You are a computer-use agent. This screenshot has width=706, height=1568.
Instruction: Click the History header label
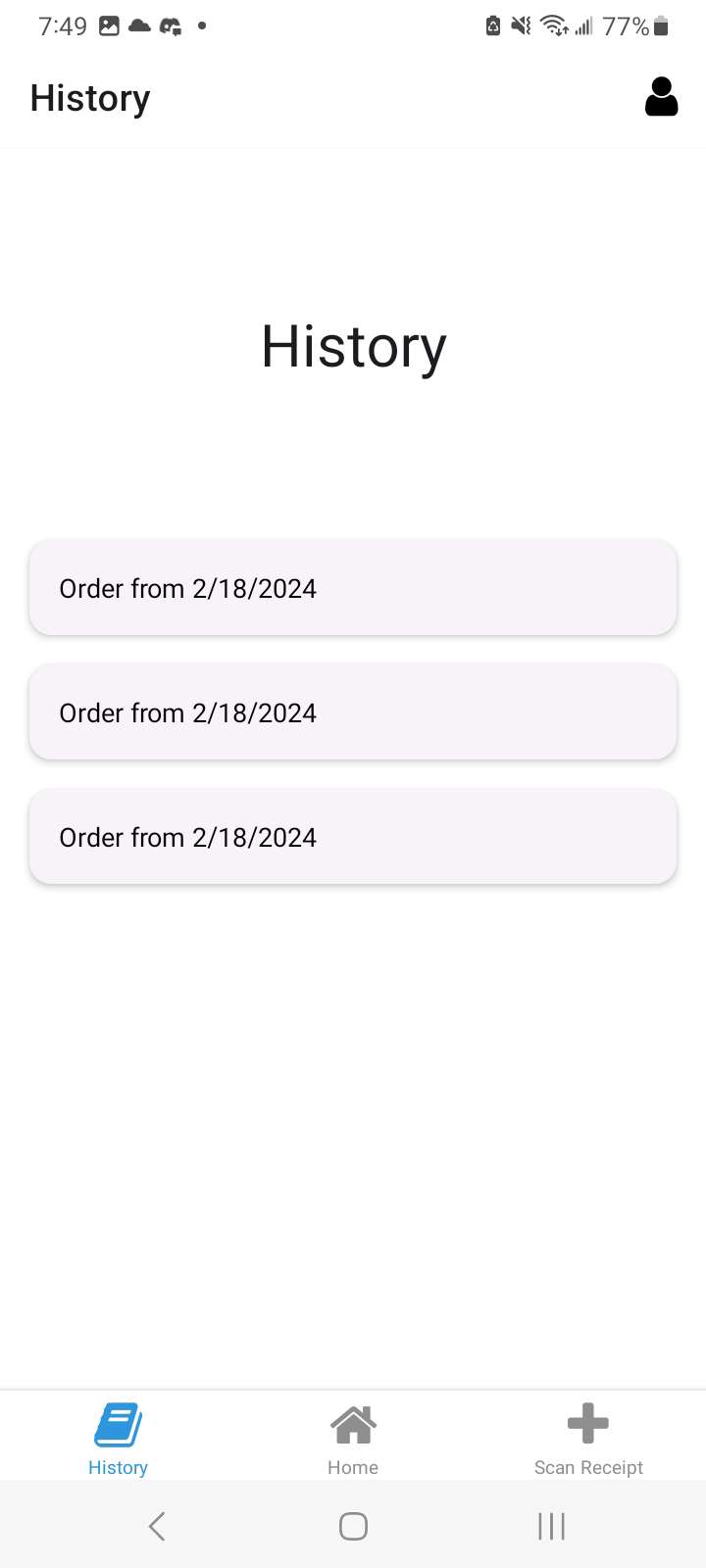click(89, 97)
